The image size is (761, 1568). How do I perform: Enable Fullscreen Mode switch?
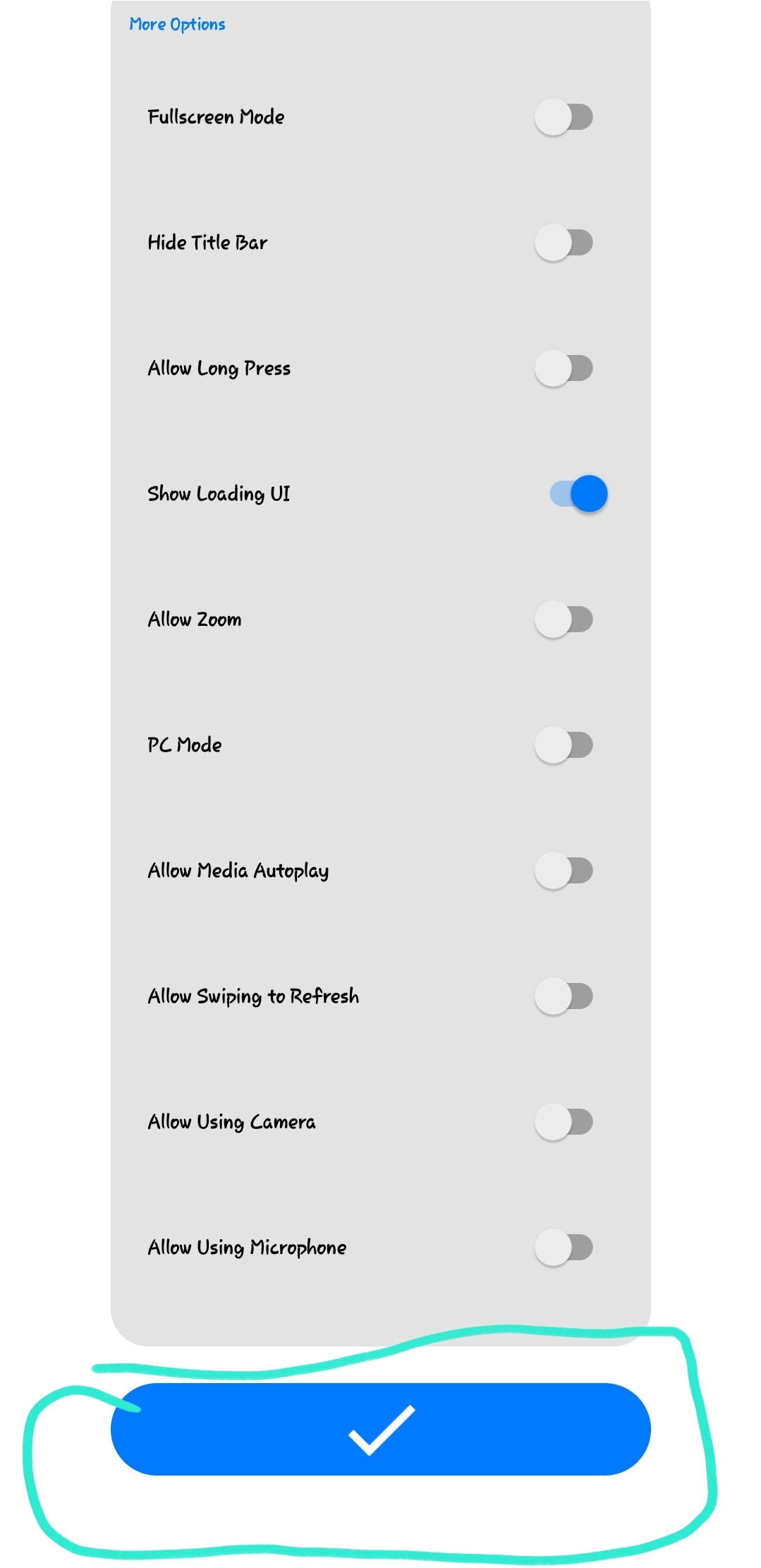point(564,117)
